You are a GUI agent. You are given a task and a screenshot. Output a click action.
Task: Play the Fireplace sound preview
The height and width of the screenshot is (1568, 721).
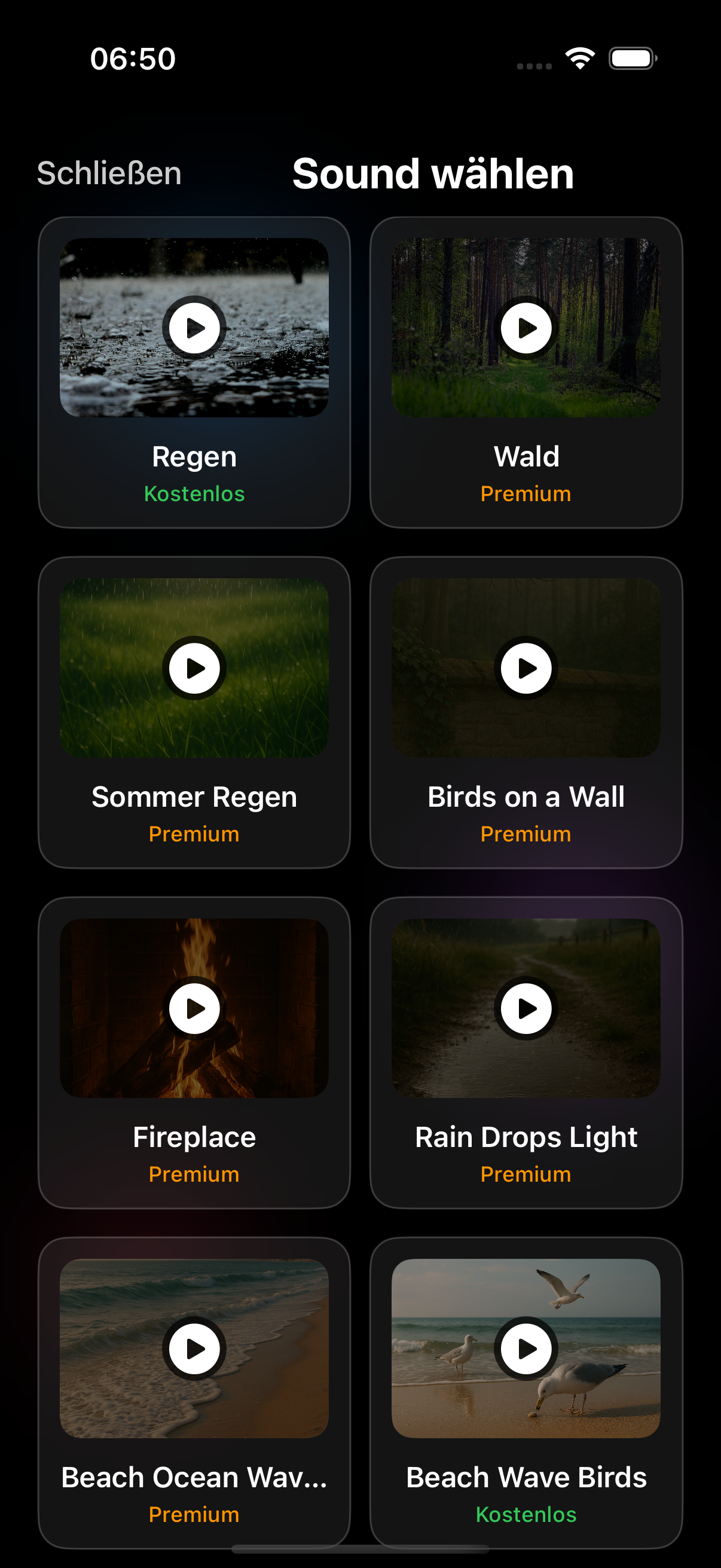pyautogui.click(x=194, y=1009)
